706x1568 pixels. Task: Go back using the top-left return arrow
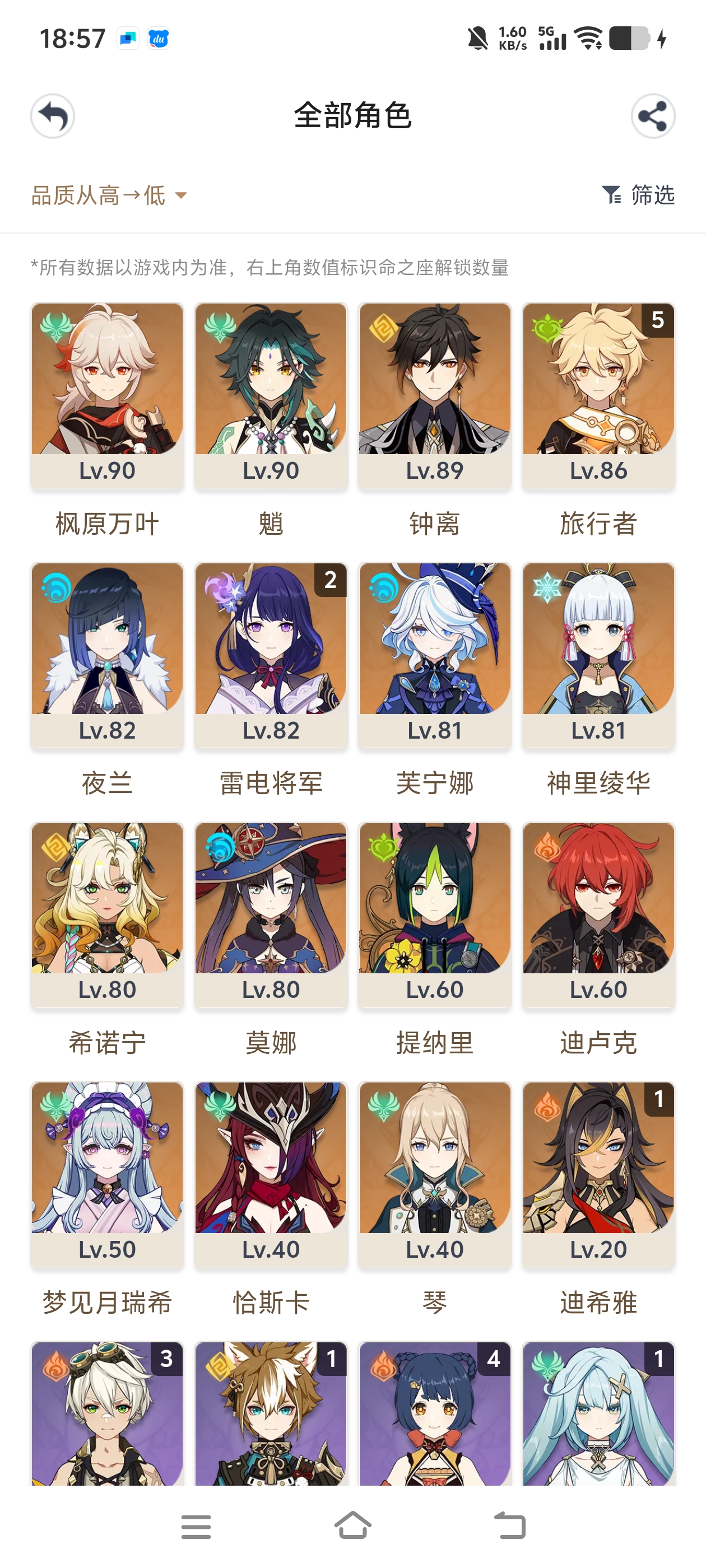click(x=53, y=117)
